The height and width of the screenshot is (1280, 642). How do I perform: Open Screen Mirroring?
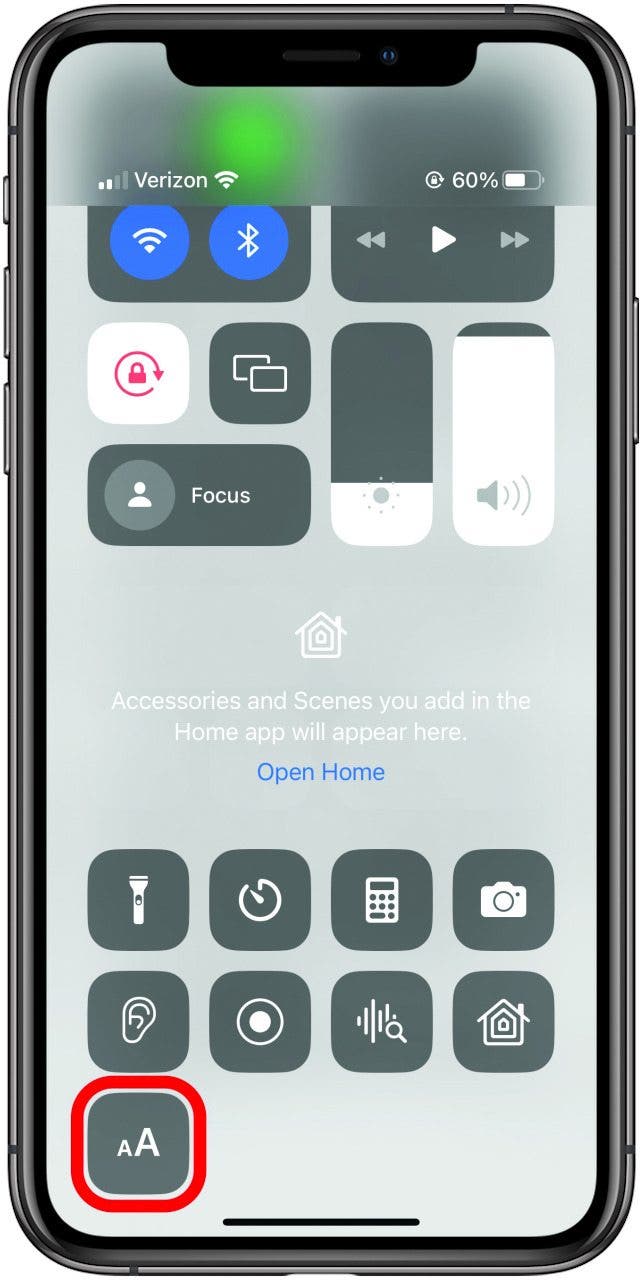(x=260, y=373)
